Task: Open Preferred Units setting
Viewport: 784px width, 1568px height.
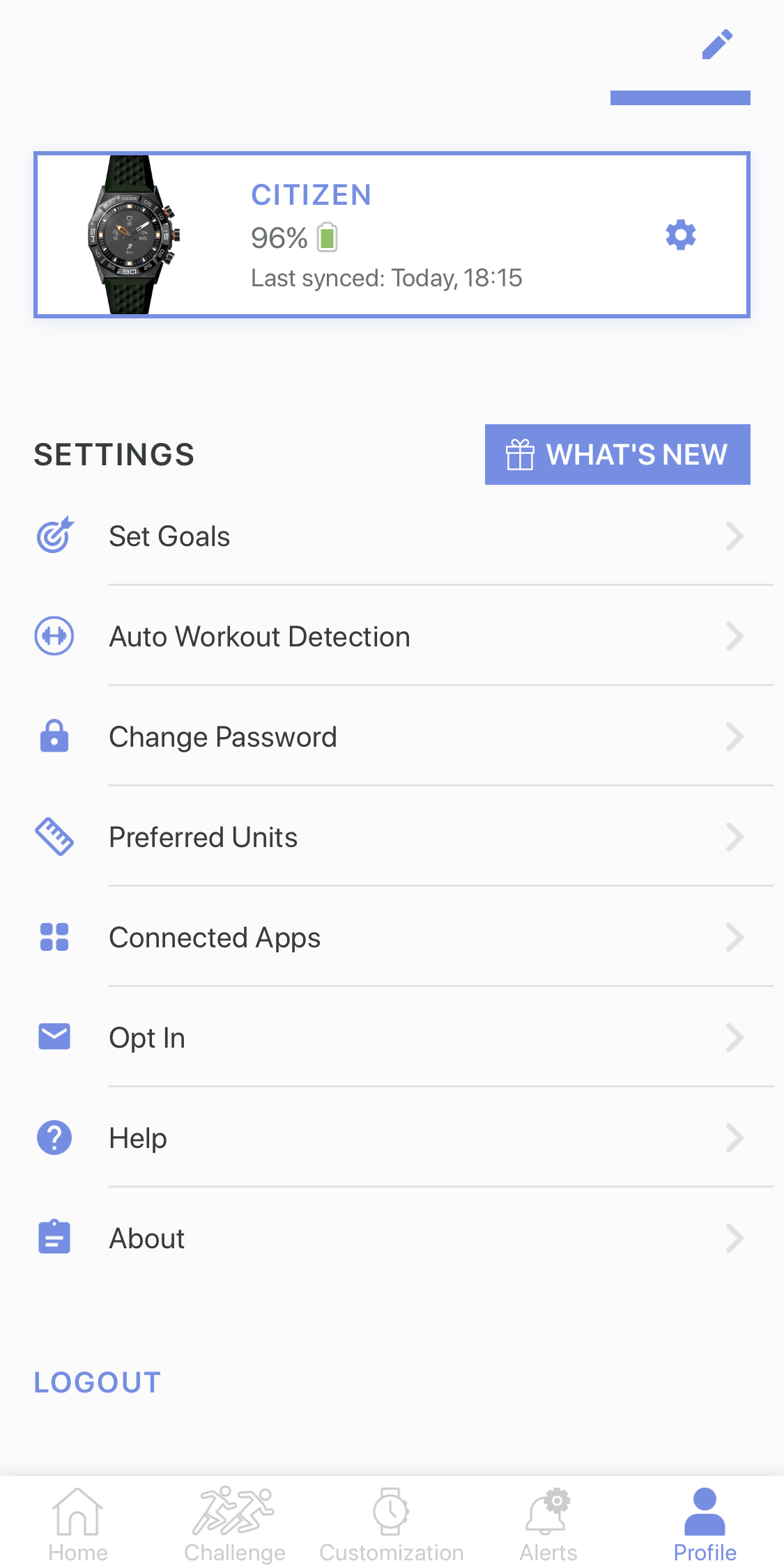Action: [390, 837]
